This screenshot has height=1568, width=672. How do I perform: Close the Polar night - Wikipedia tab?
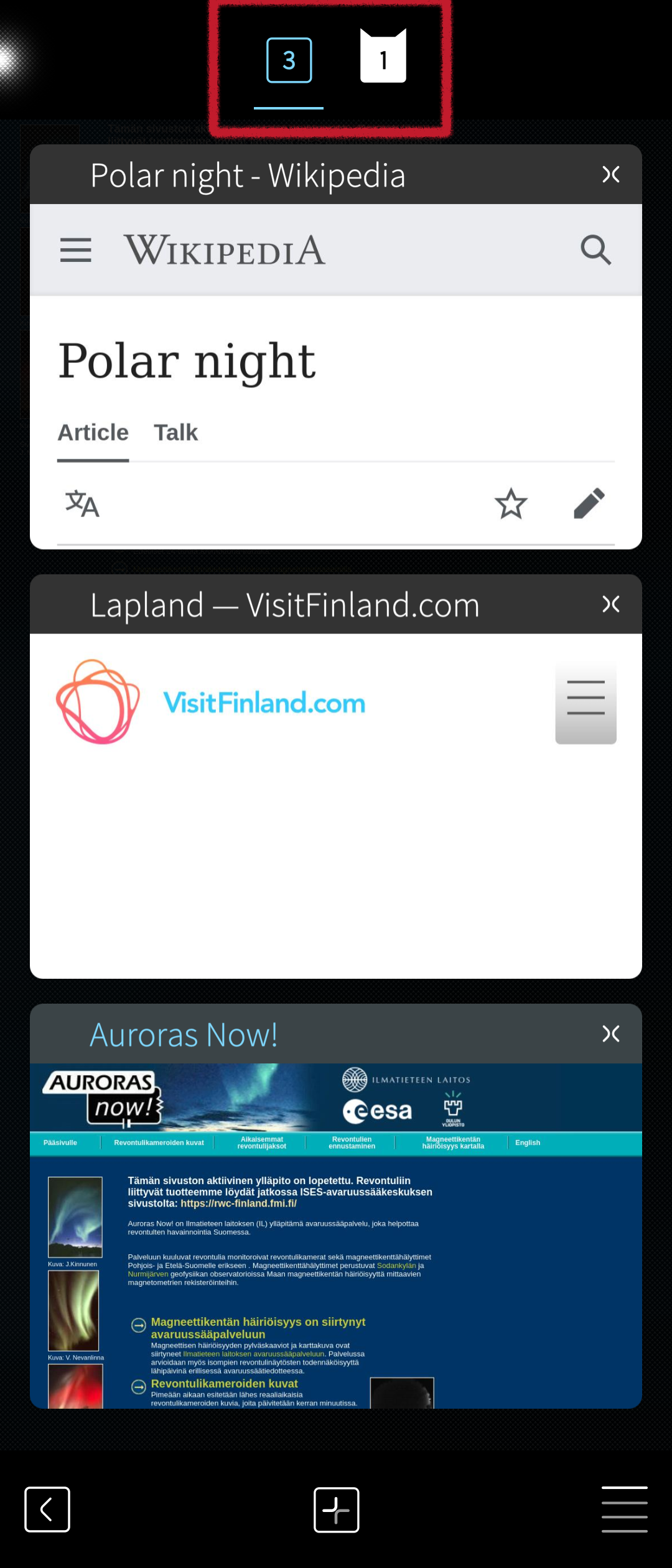(x=610, y=174)
